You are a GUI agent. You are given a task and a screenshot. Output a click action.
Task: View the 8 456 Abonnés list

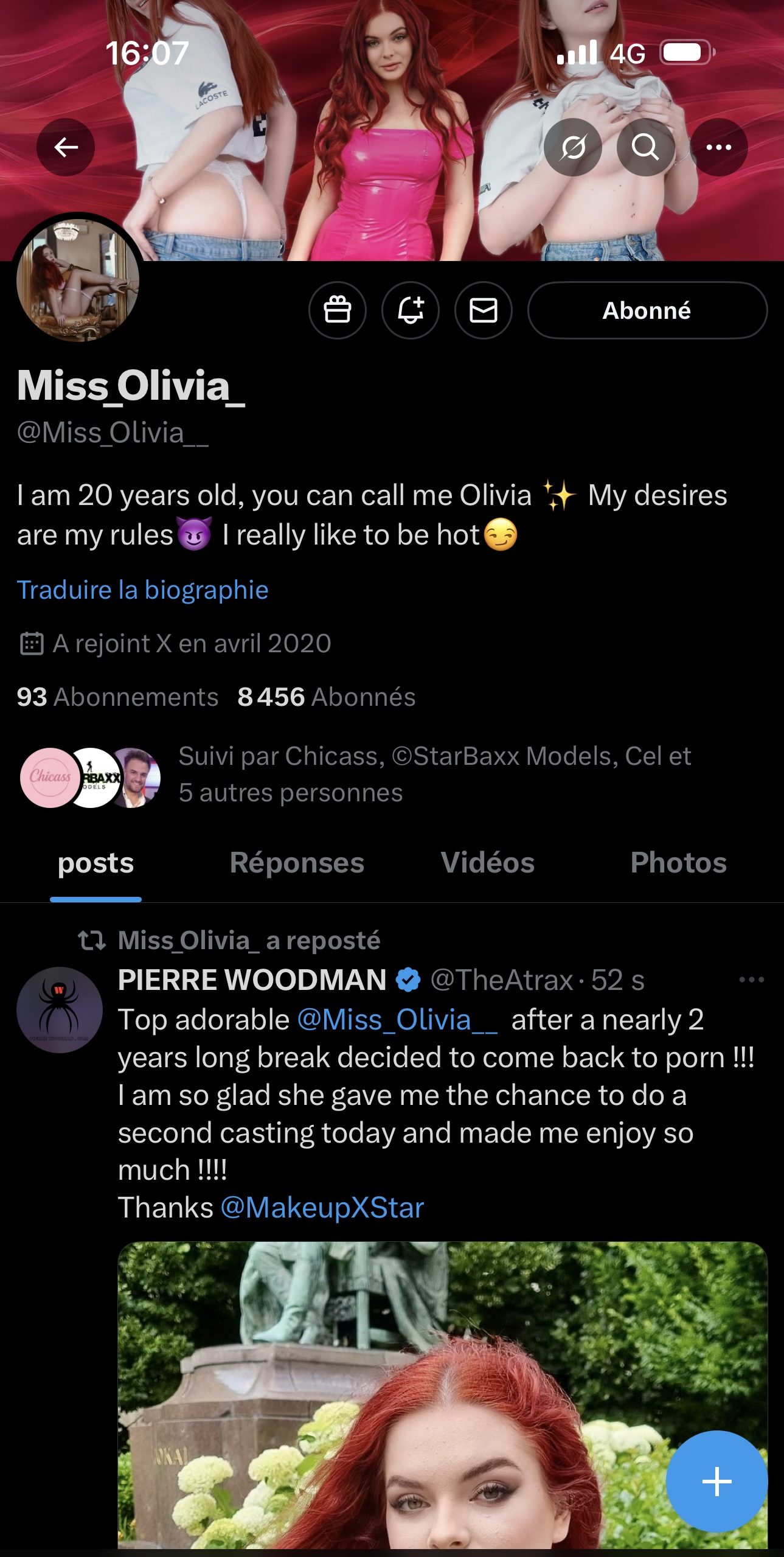(x=327, y=697)
